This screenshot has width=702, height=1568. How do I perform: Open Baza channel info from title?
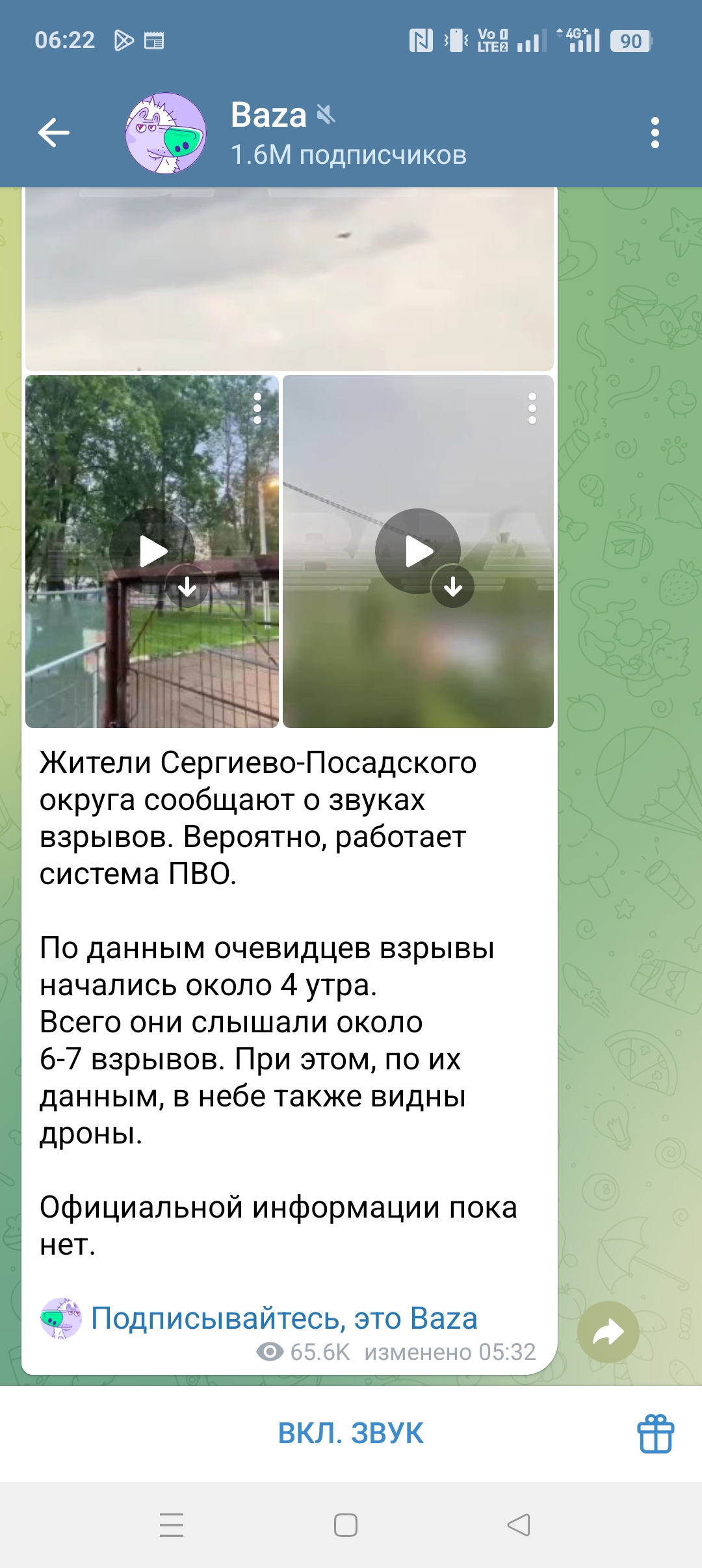point(348,133)
